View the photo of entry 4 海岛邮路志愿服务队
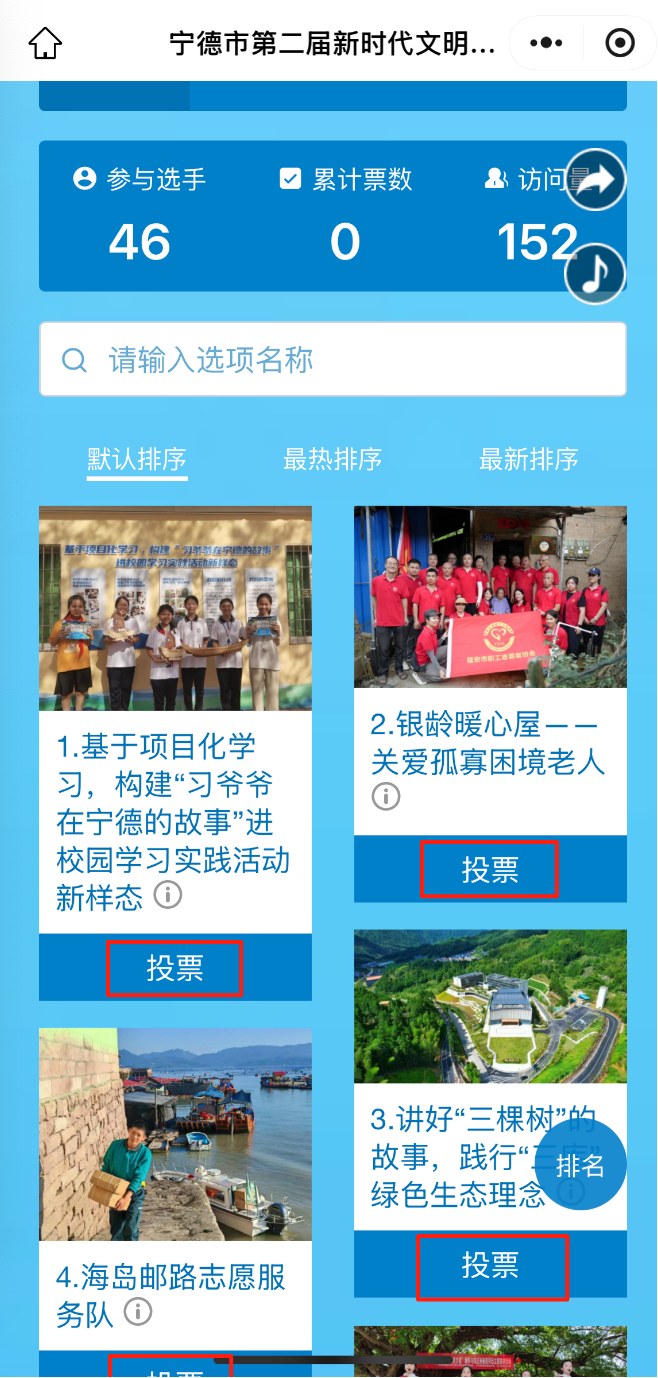 pyautogui.click(x=175, y=1134)
